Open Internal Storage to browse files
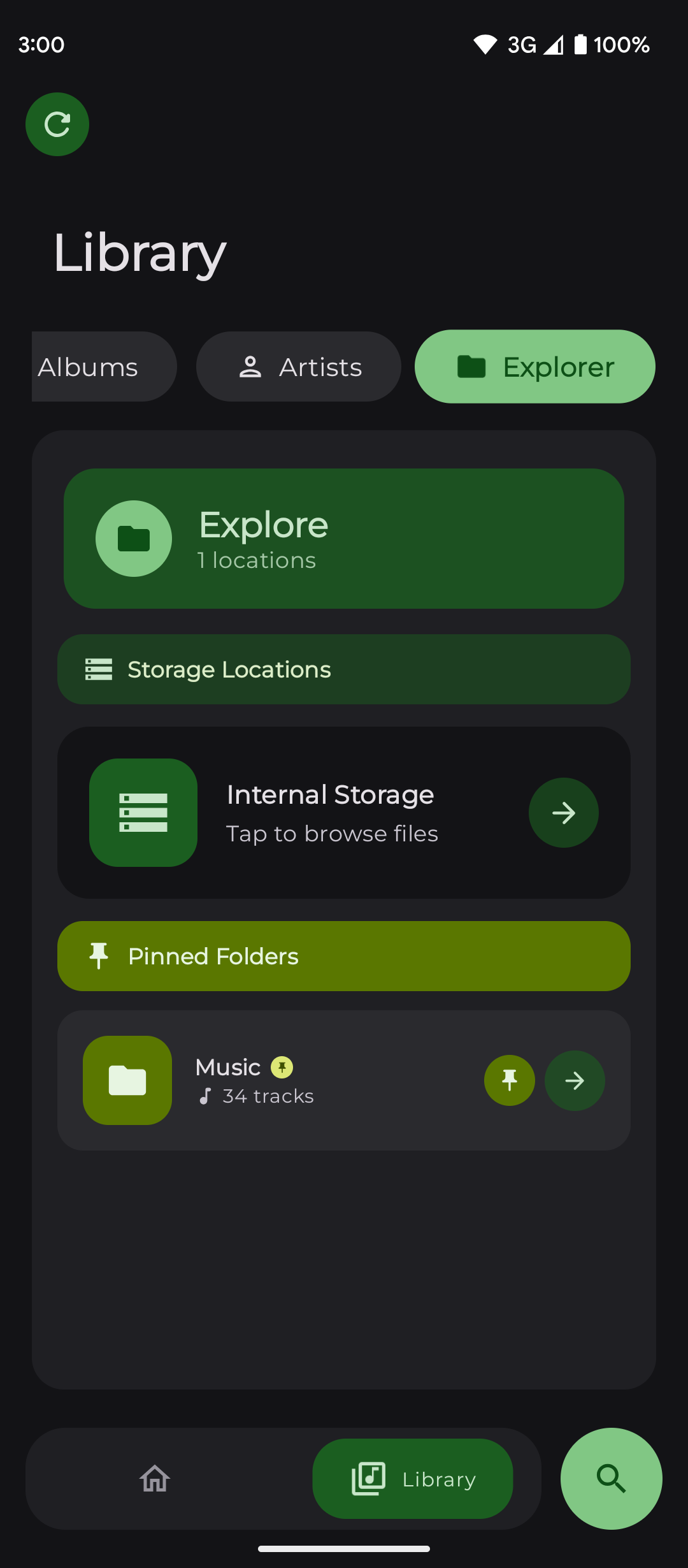688x1568 pixels. pyautogui.click(x=331, y=813)
